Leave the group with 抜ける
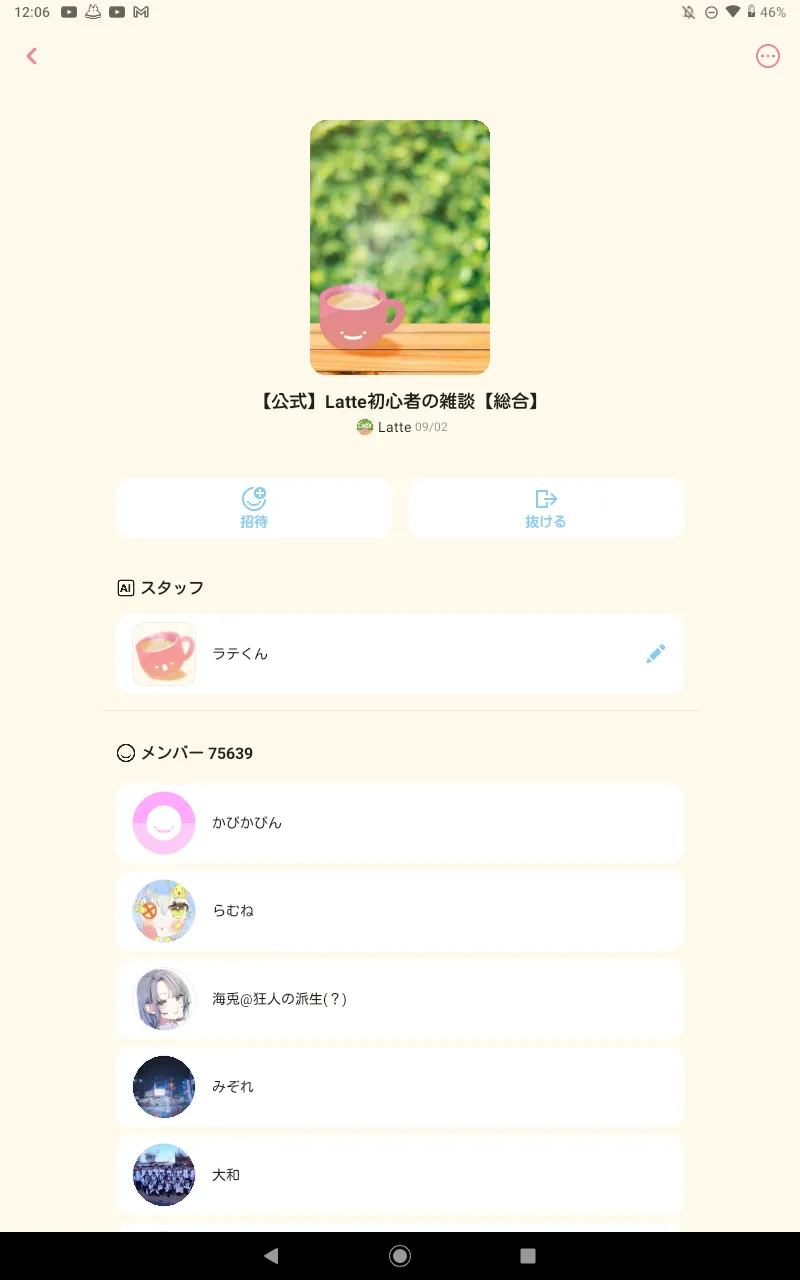 (x=546, y=508)
